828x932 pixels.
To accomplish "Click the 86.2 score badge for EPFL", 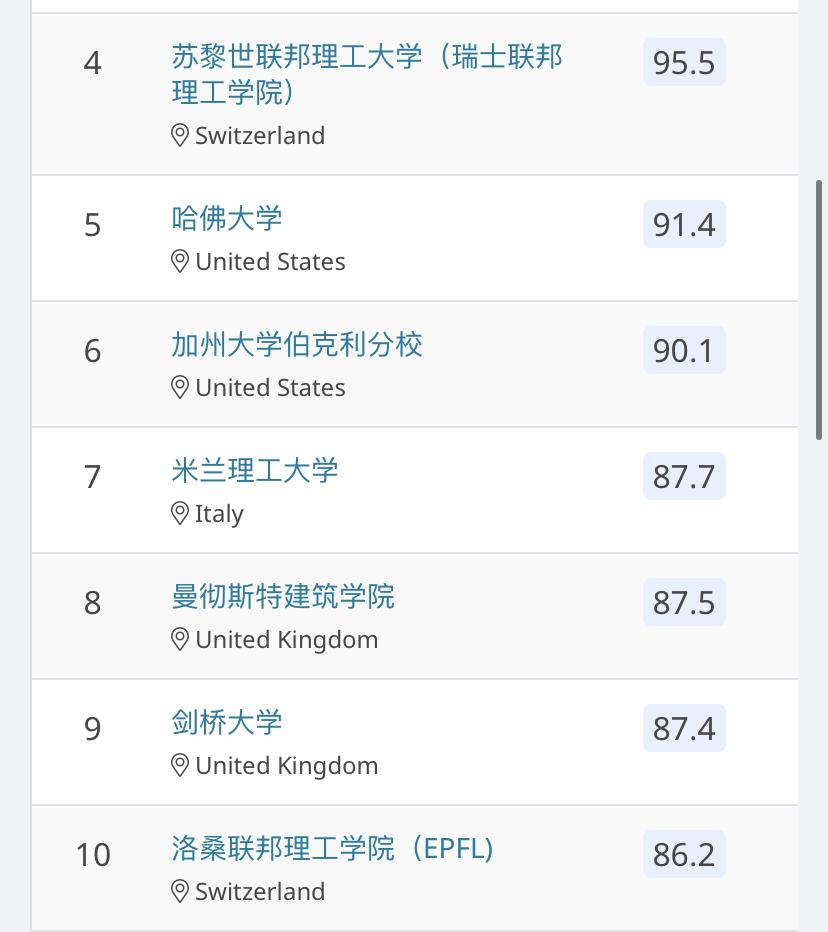I will point(684,854).
